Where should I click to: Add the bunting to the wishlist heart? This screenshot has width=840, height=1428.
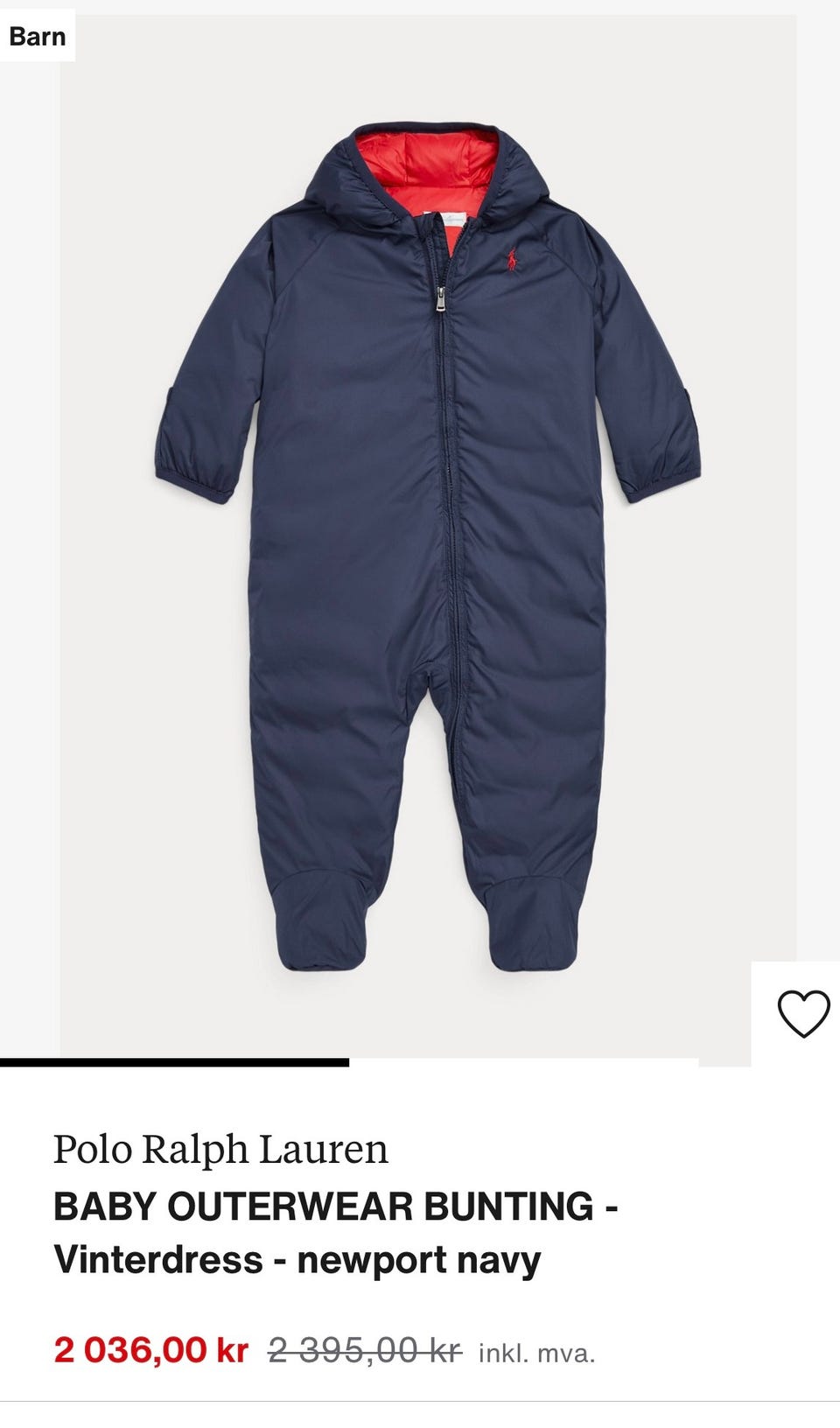click(x=803, y=1014)
